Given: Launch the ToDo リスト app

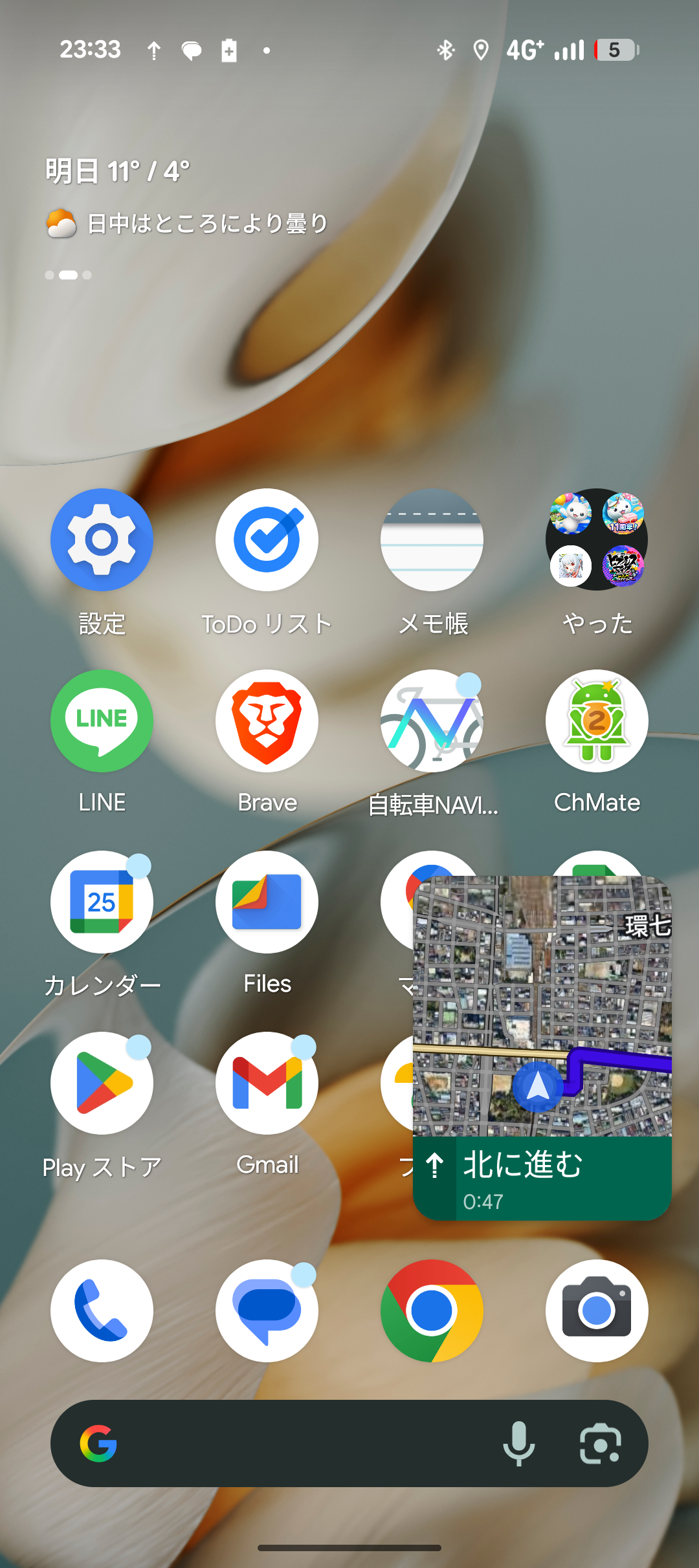Looking at the screenshot, I should point(267,539).
